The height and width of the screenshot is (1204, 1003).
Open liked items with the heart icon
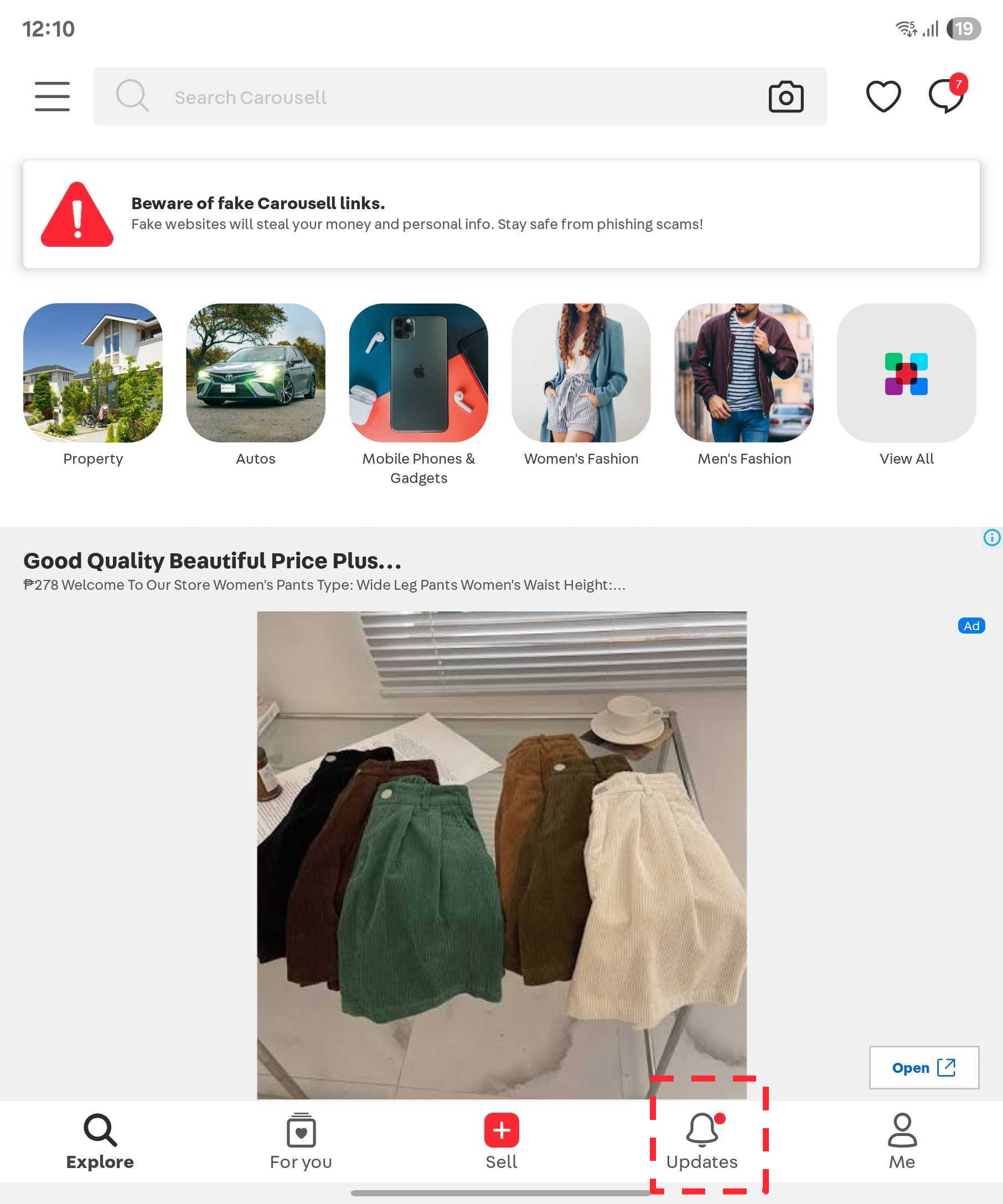(883, 96)
